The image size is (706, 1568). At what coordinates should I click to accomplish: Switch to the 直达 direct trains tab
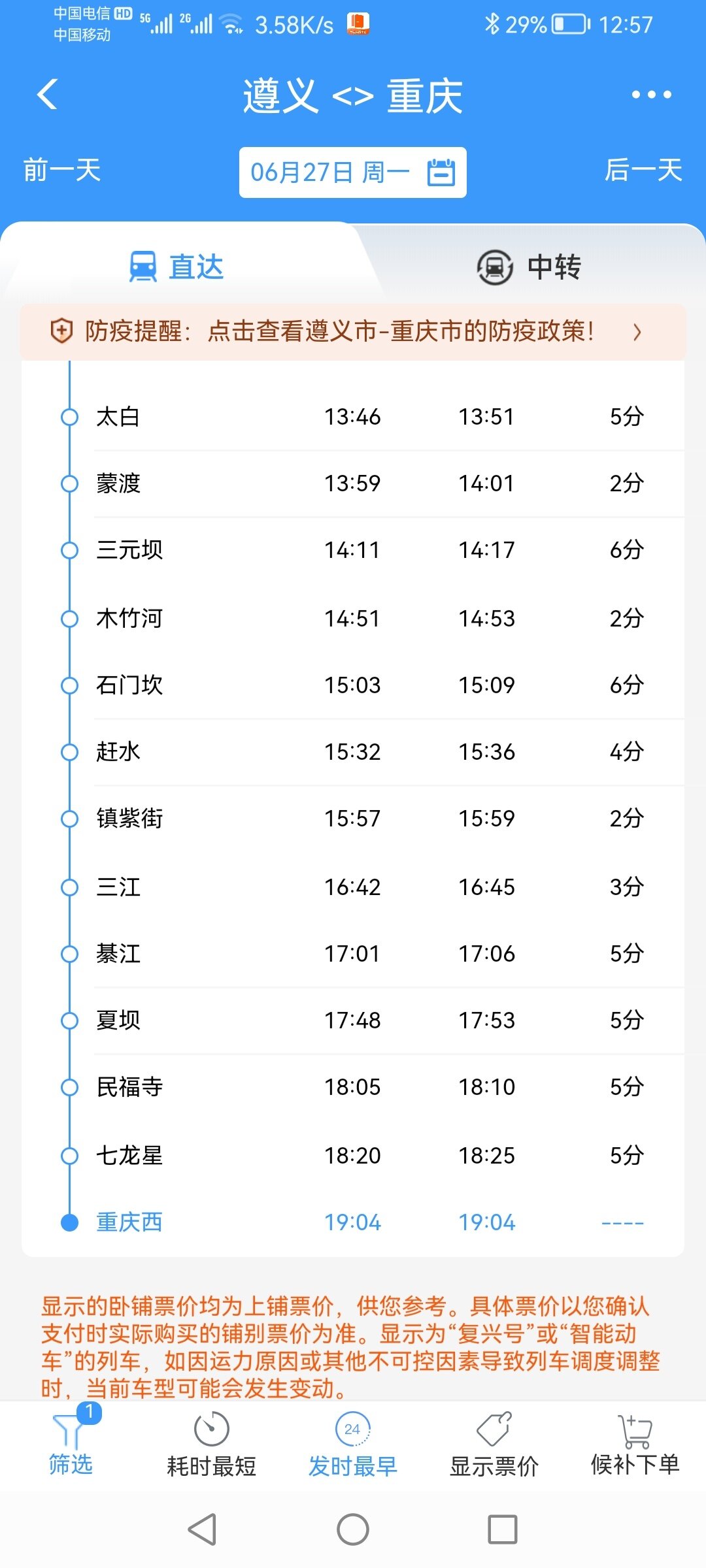click(176, 267)
